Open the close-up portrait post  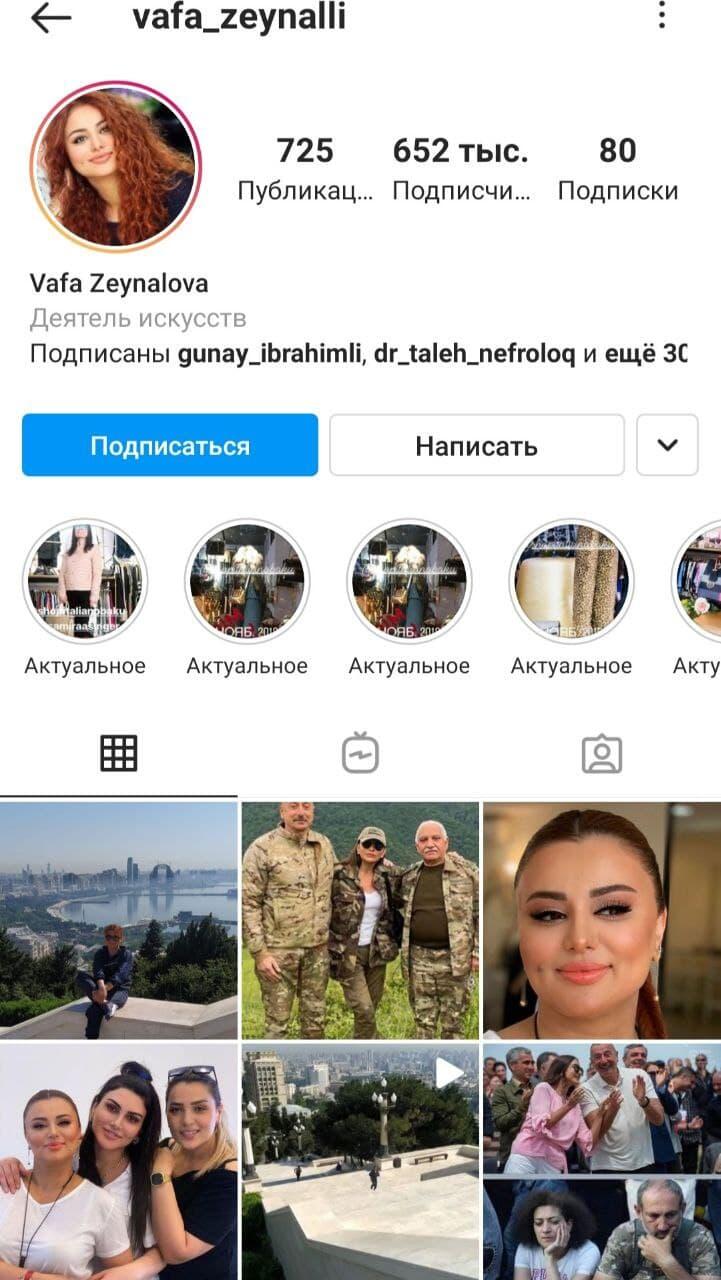[x=602, y=920]
